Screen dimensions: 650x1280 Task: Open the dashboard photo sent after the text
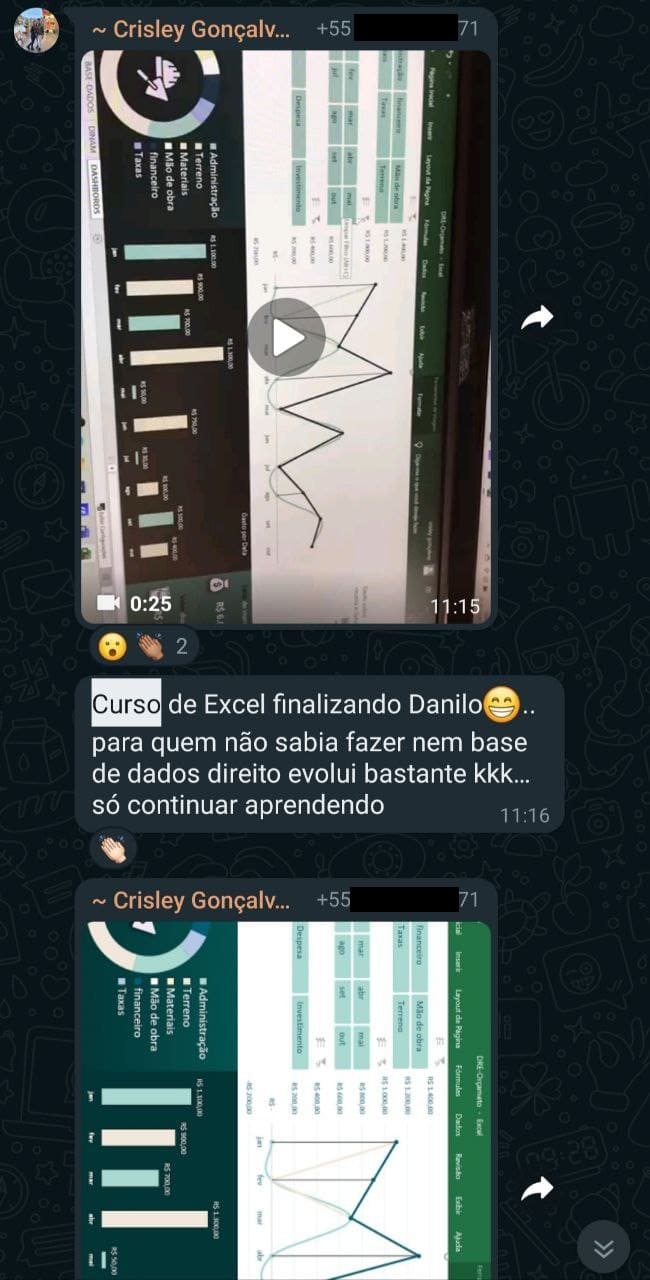point(286,1100)
